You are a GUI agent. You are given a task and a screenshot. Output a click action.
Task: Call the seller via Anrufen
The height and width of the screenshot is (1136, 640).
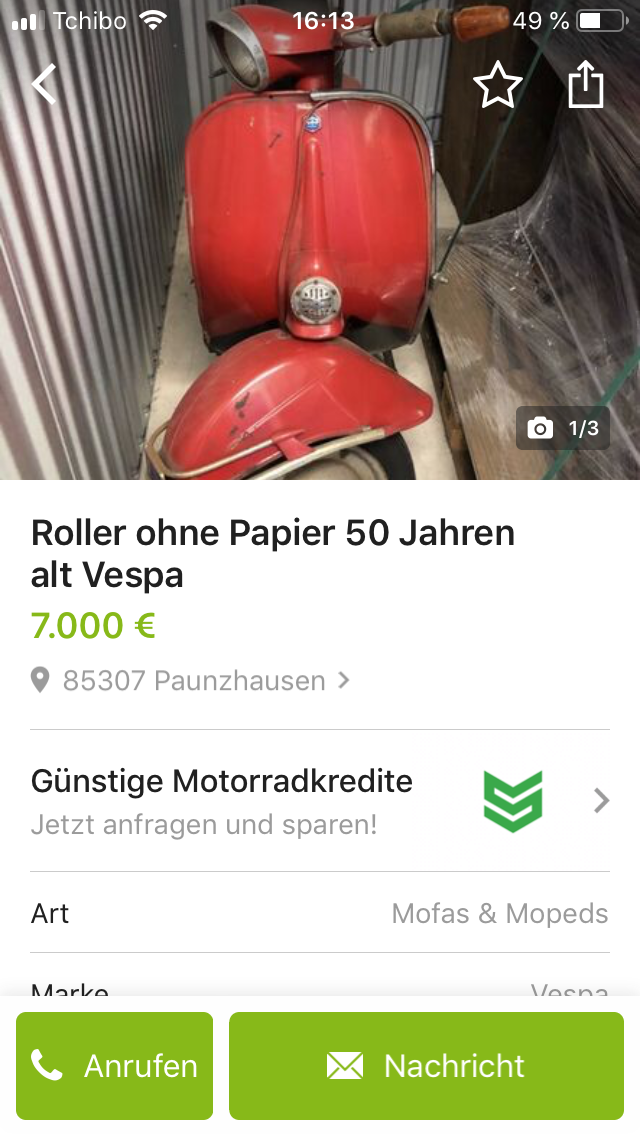pos(115,1066)
